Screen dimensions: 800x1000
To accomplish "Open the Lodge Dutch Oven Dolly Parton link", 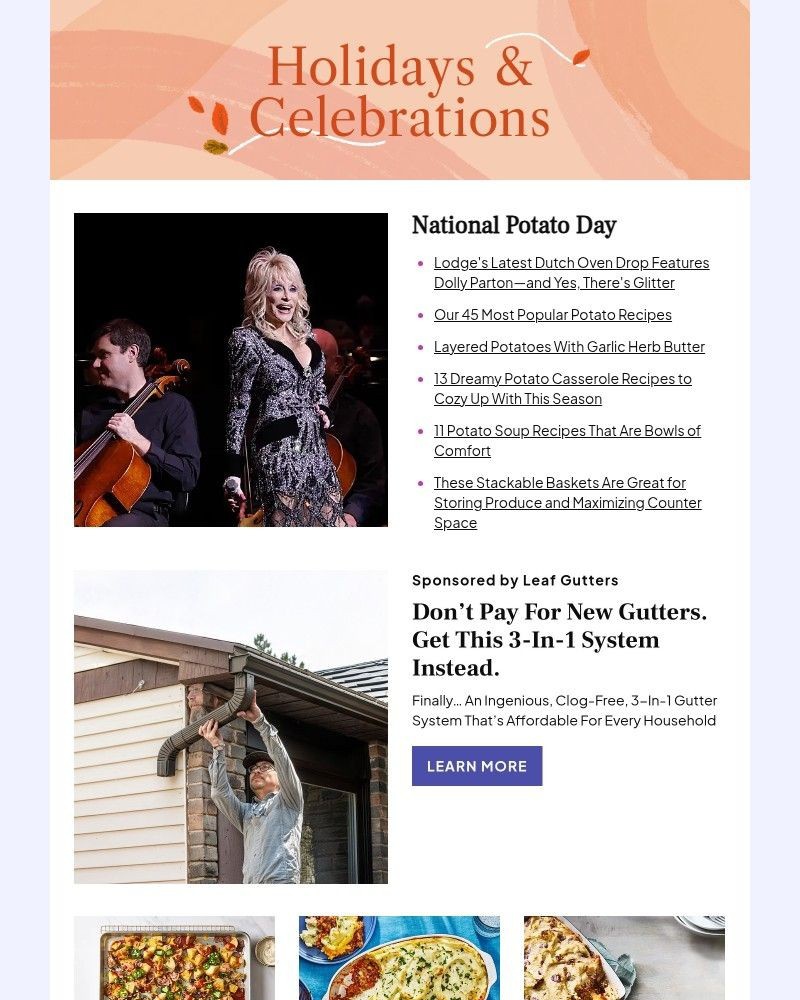I will click(571, 272).
